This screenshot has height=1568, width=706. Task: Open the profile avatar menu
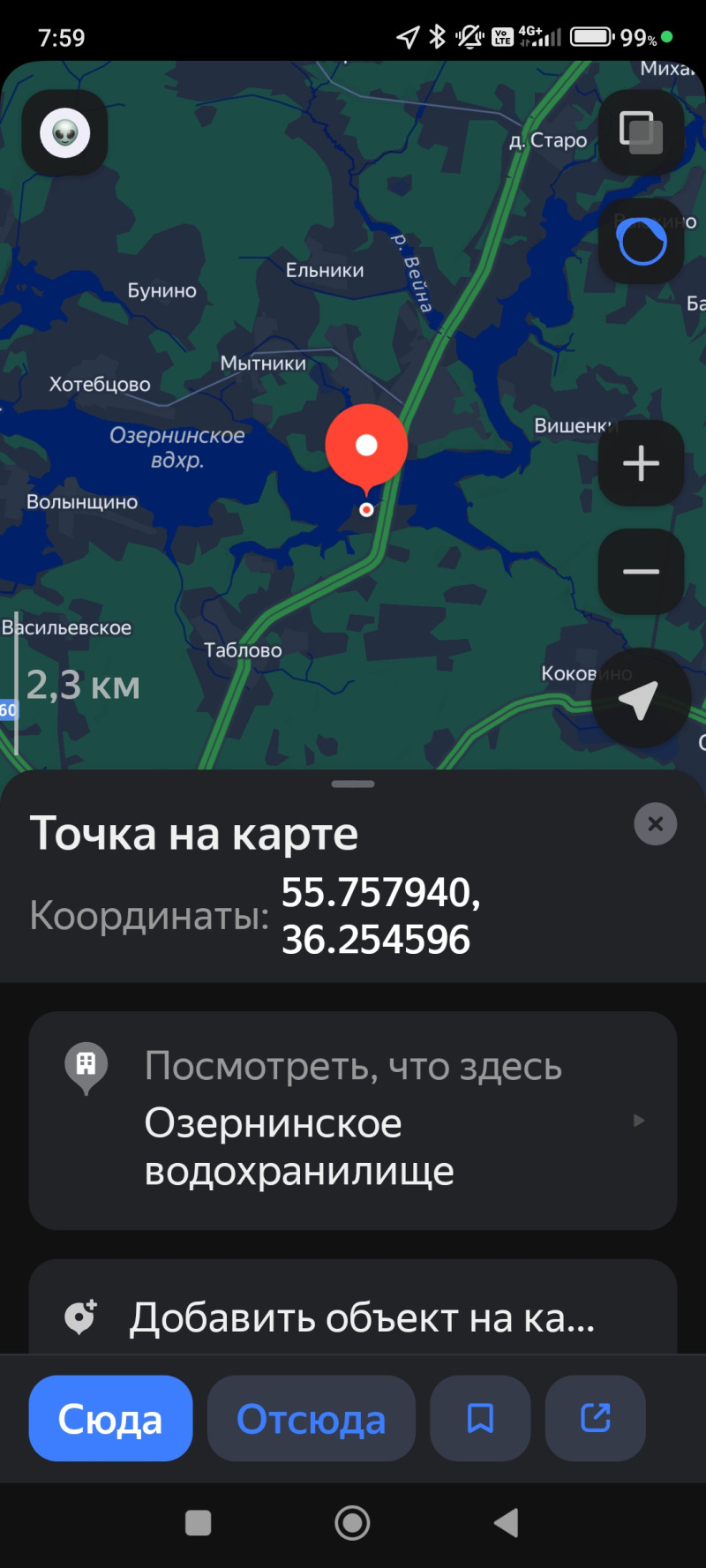64,133
